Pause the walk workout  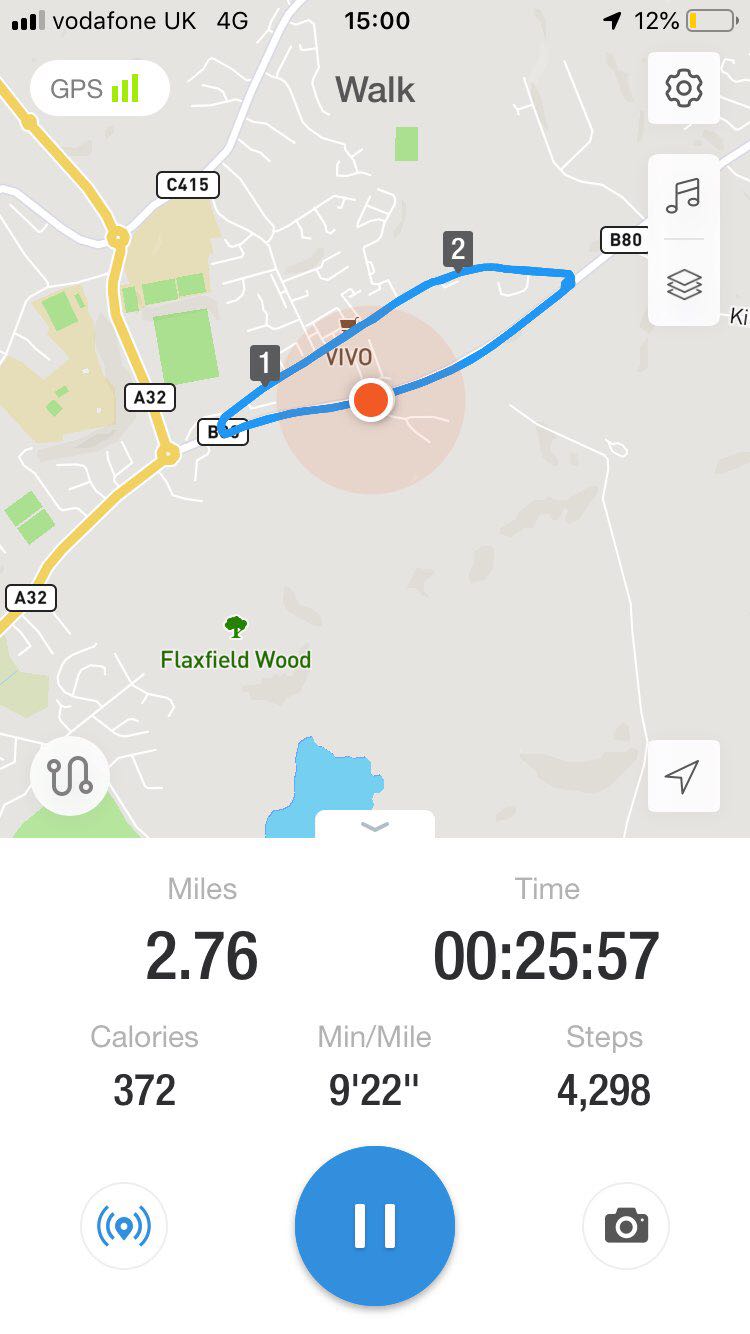point(375,1225)
